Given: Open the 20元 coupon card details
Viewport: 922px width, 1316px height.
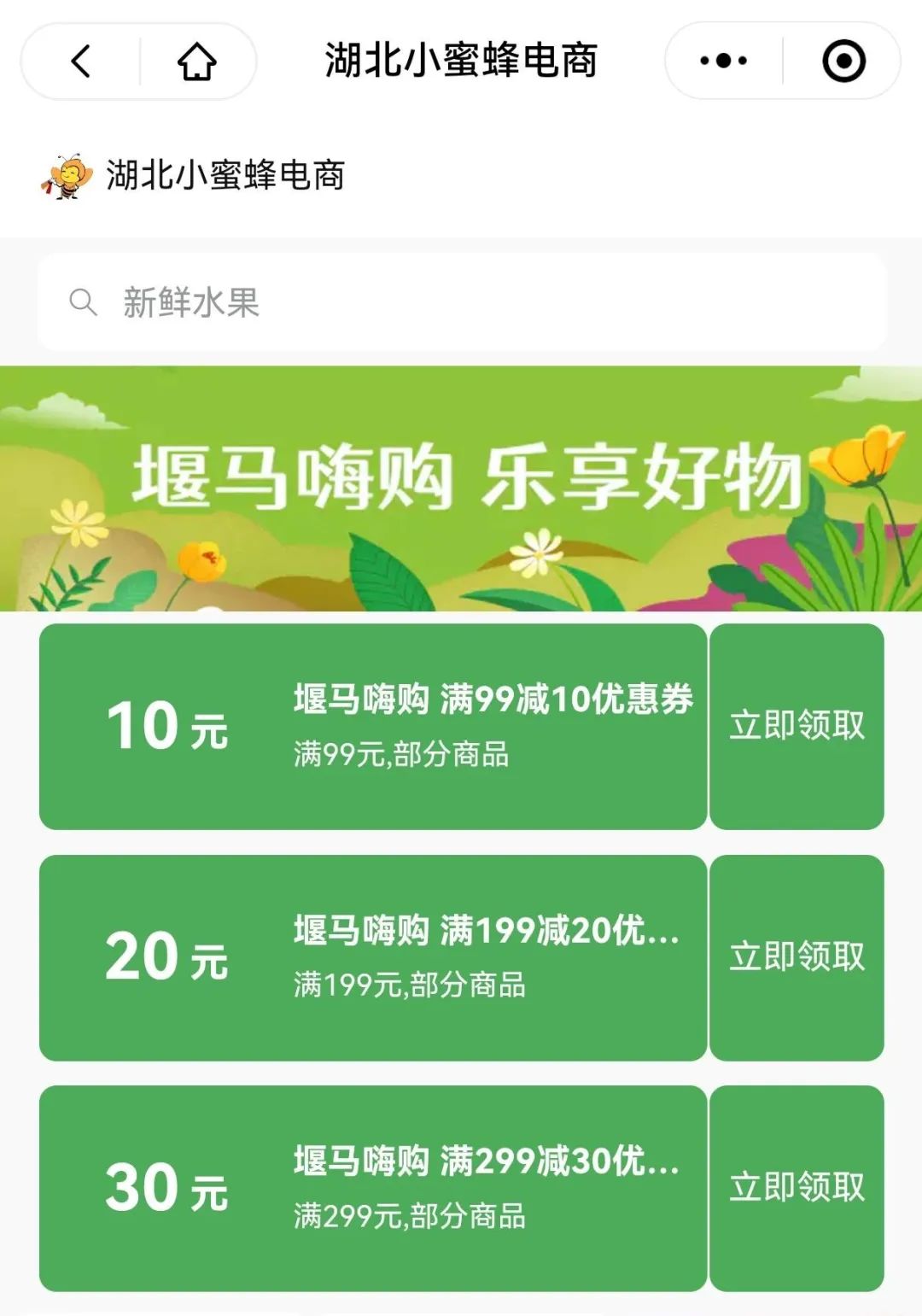Looking at the screenshot, I should pyautogui.click(x=373, y=957).
